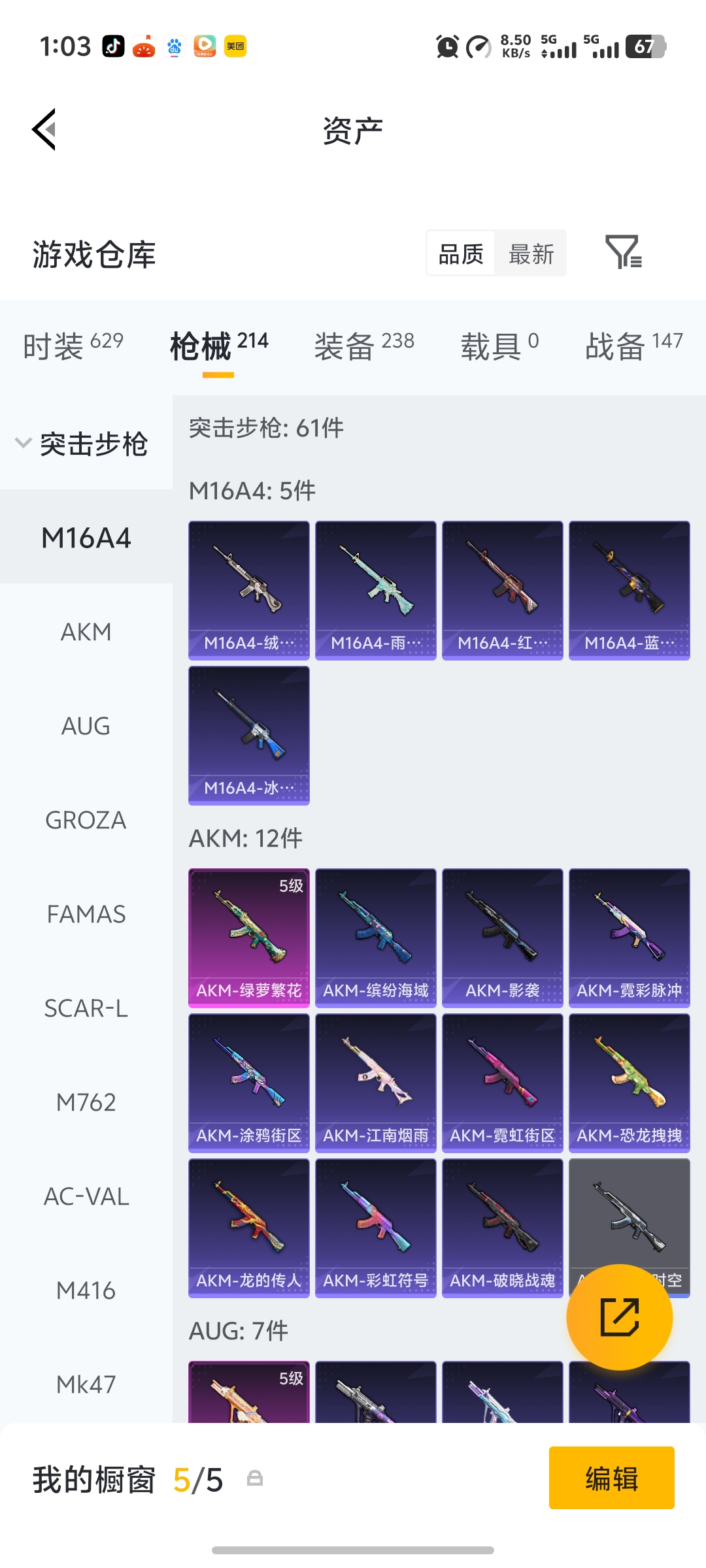Select the AKM category in sidebar
Image resolution: width=706 pixels, height=1568 pixels.
(x=85, y=631)
